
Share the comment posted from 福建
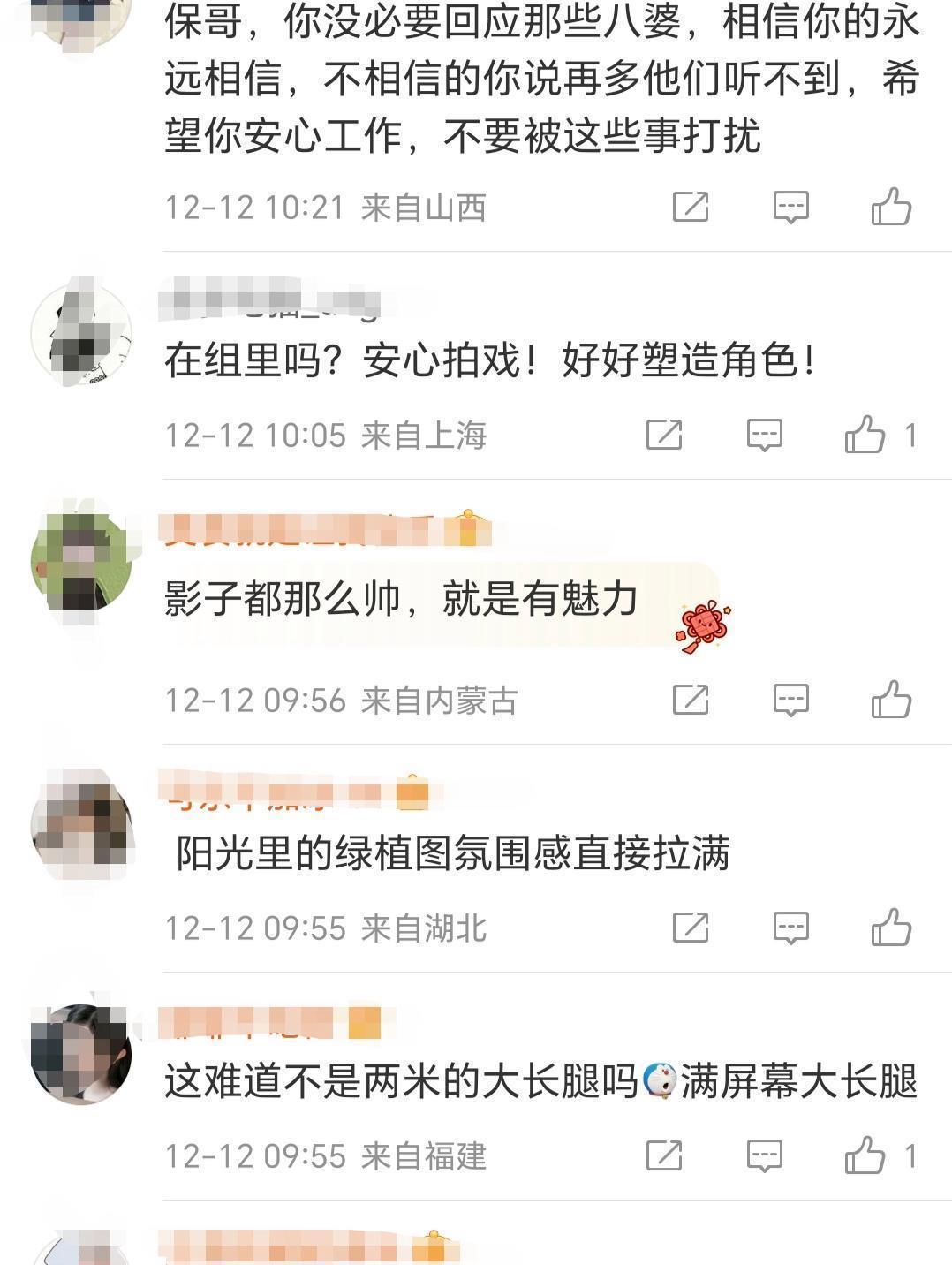[663, 1155]
